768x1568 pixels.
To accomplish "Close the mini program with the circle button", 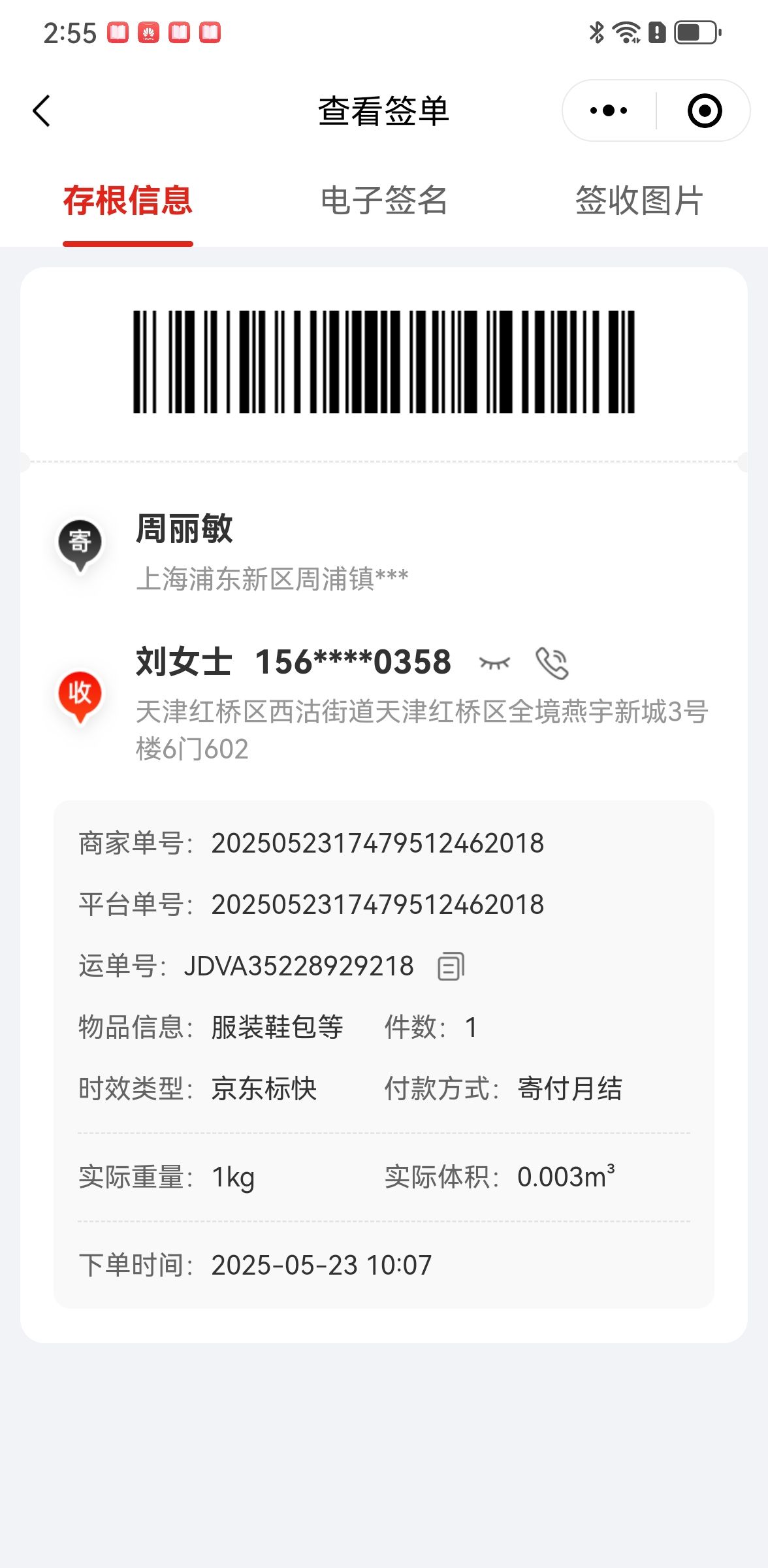I will pyautogui.click(x=705, y=110).
